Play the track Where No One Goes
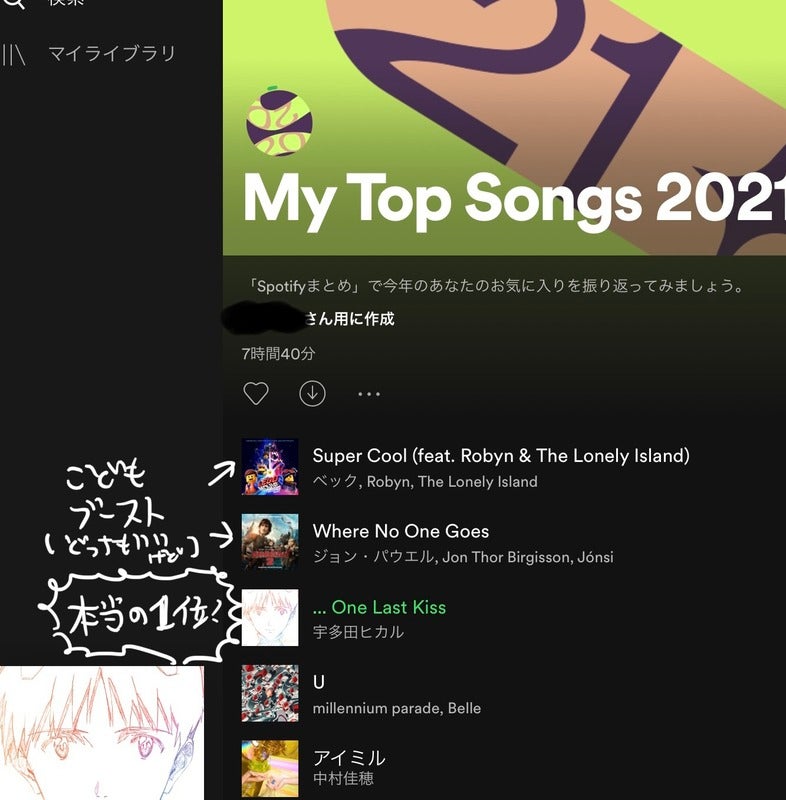 pyautogui.click(x=400, y=531)
